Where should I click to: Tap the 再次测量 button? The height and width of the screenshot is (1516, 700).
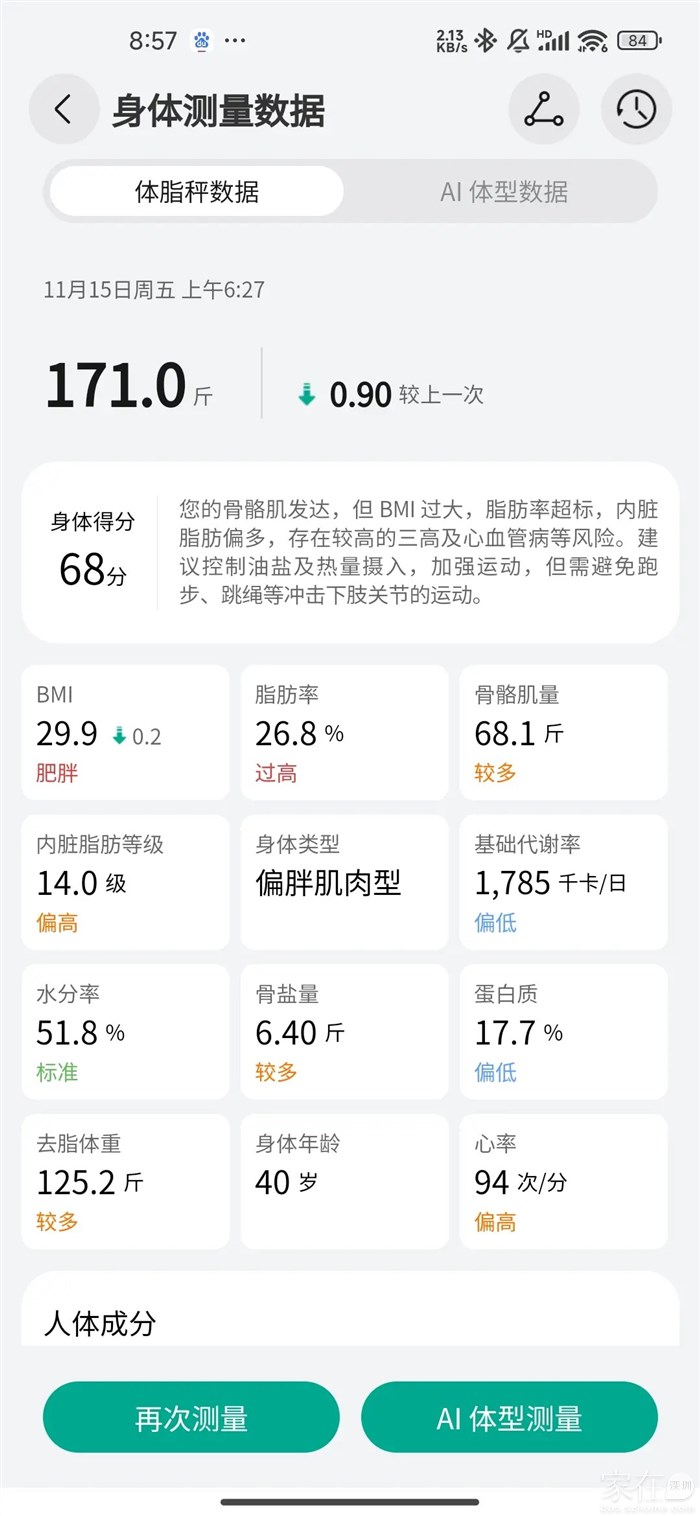point(191,1417)
